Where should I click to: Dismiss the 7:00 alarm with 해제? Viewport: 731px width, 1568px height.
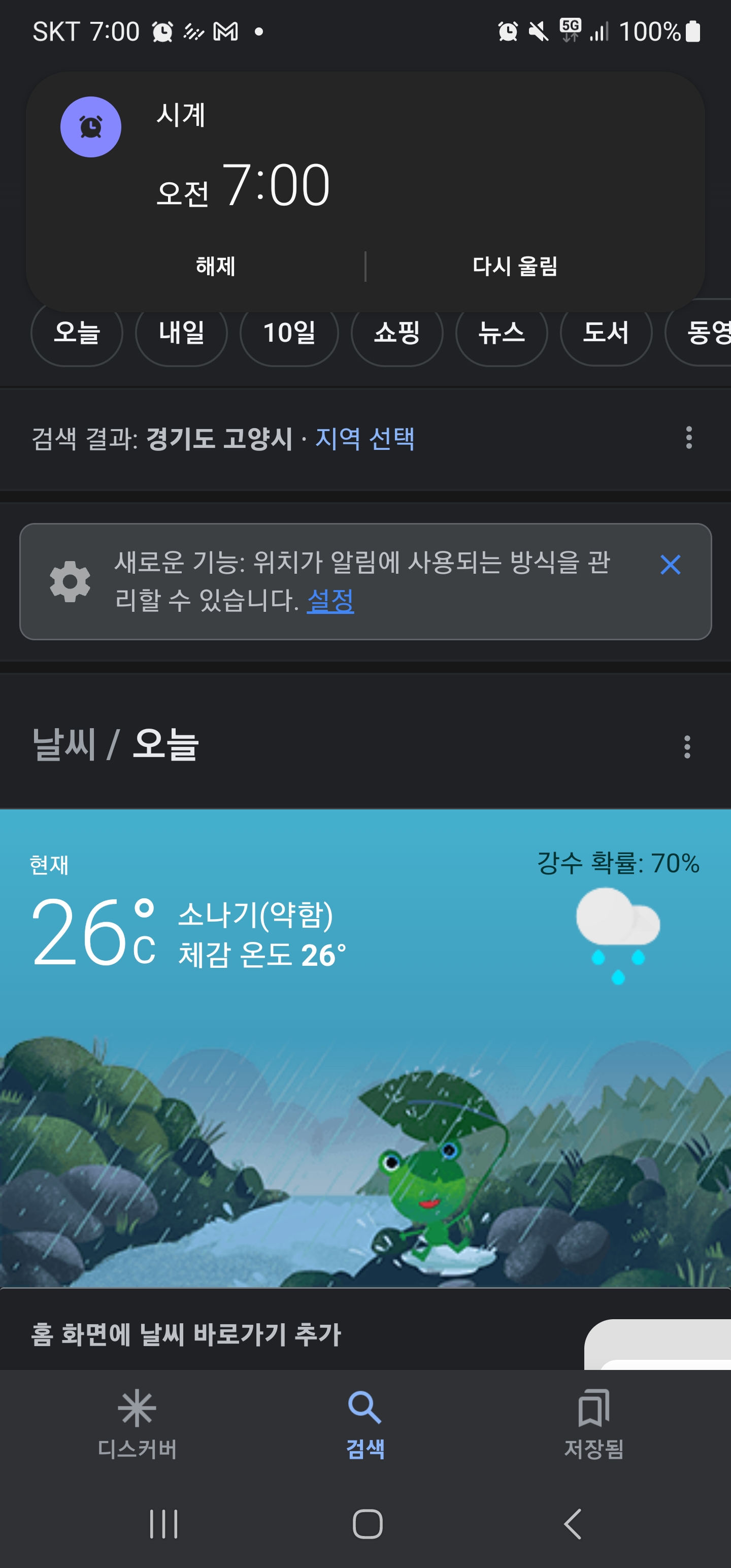(215, 266)
